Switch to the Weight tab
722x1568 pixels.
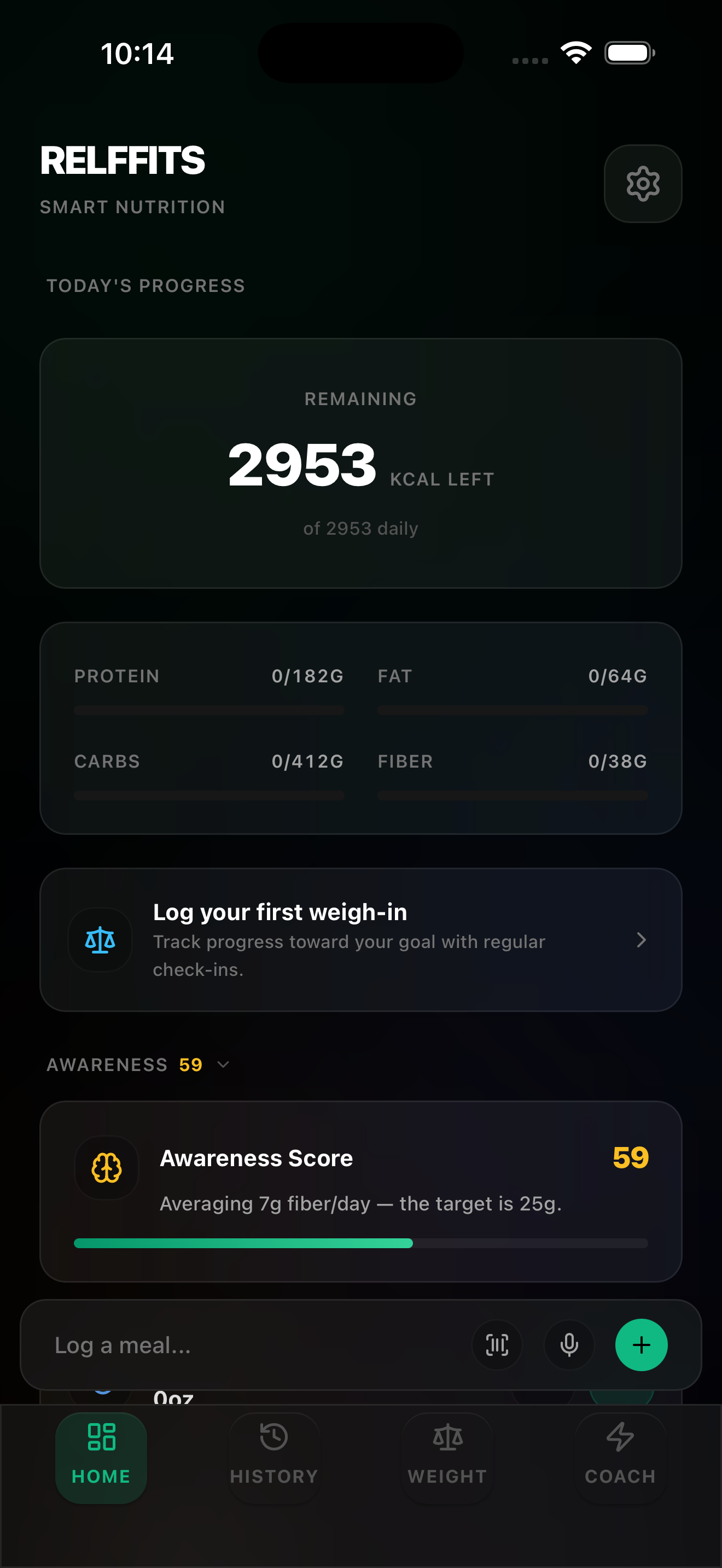446,1455
